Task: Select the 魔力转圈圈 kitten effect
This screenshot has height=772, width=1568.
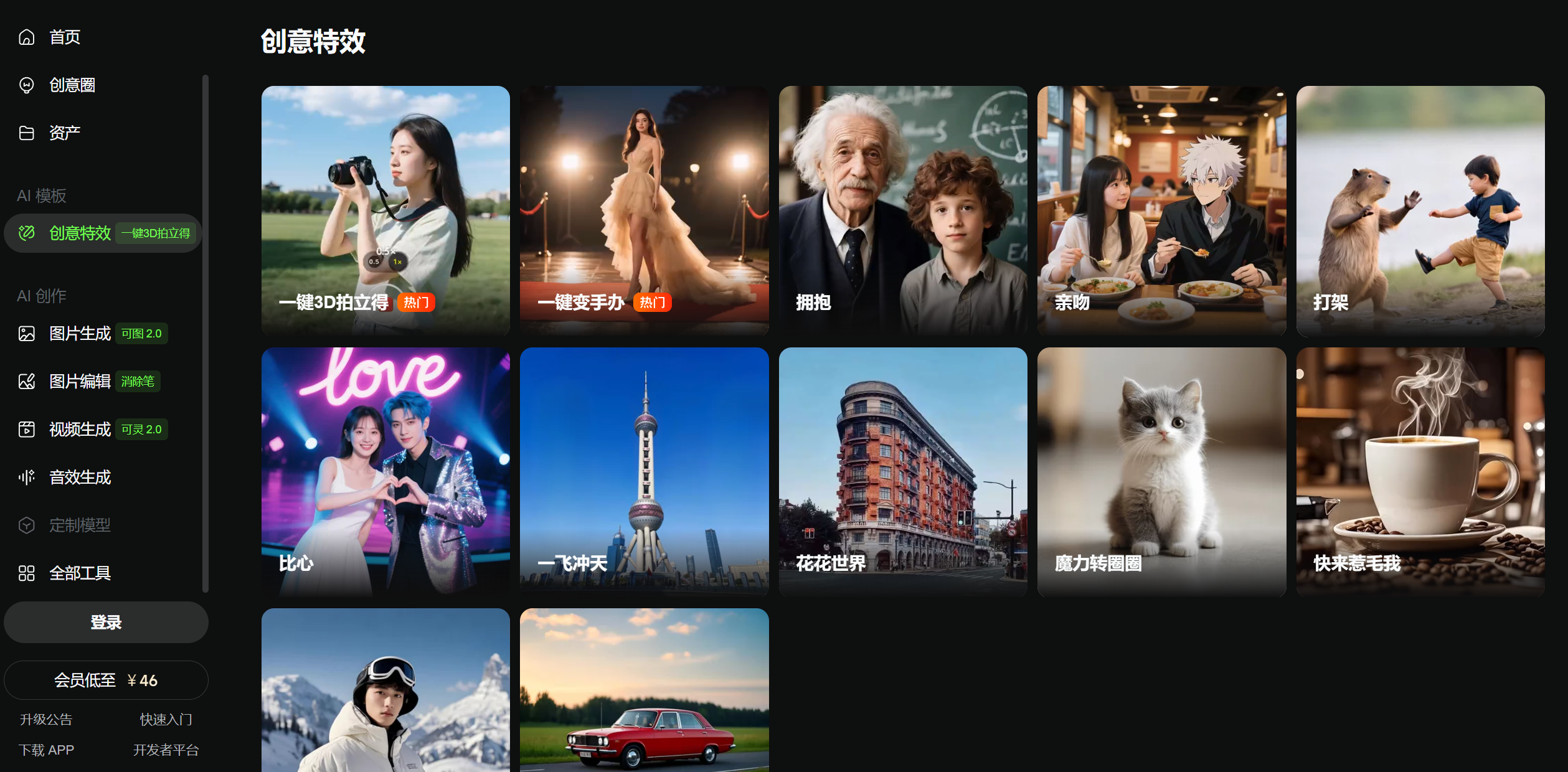Action: (x=1161, y=471)
